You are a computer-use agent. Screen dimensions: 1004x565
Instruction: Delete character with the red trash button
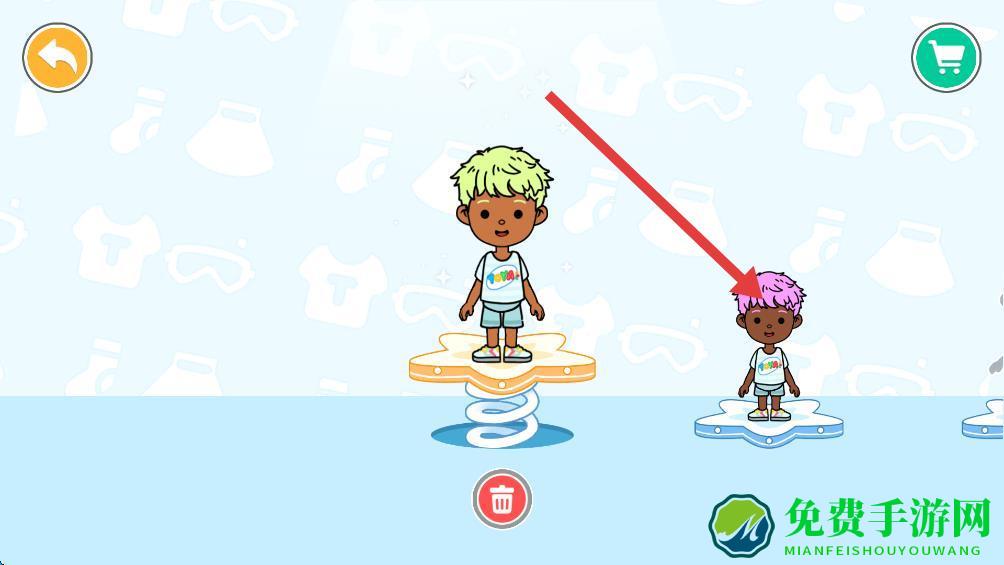(x=502, y=498)
